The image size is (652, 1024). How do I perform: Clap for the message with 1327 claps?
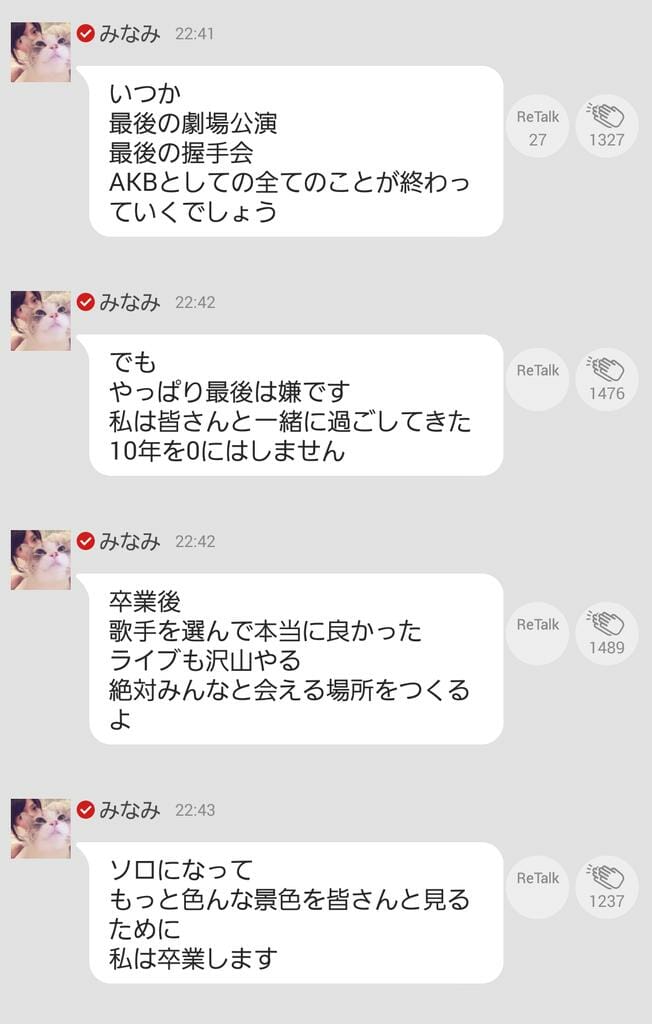click(x=606, y=127)
